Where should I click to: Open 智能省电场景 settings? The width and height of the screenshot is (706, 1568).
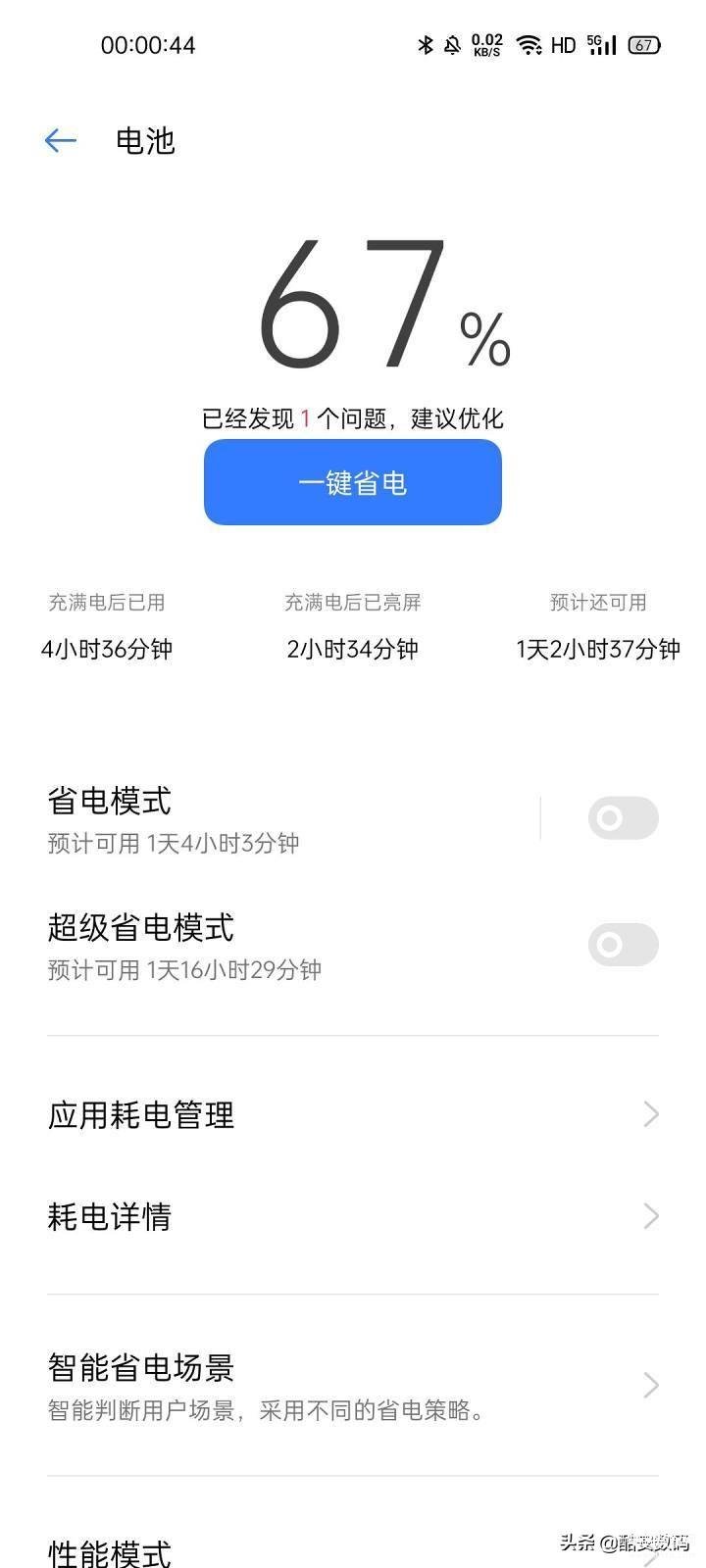353,1386
